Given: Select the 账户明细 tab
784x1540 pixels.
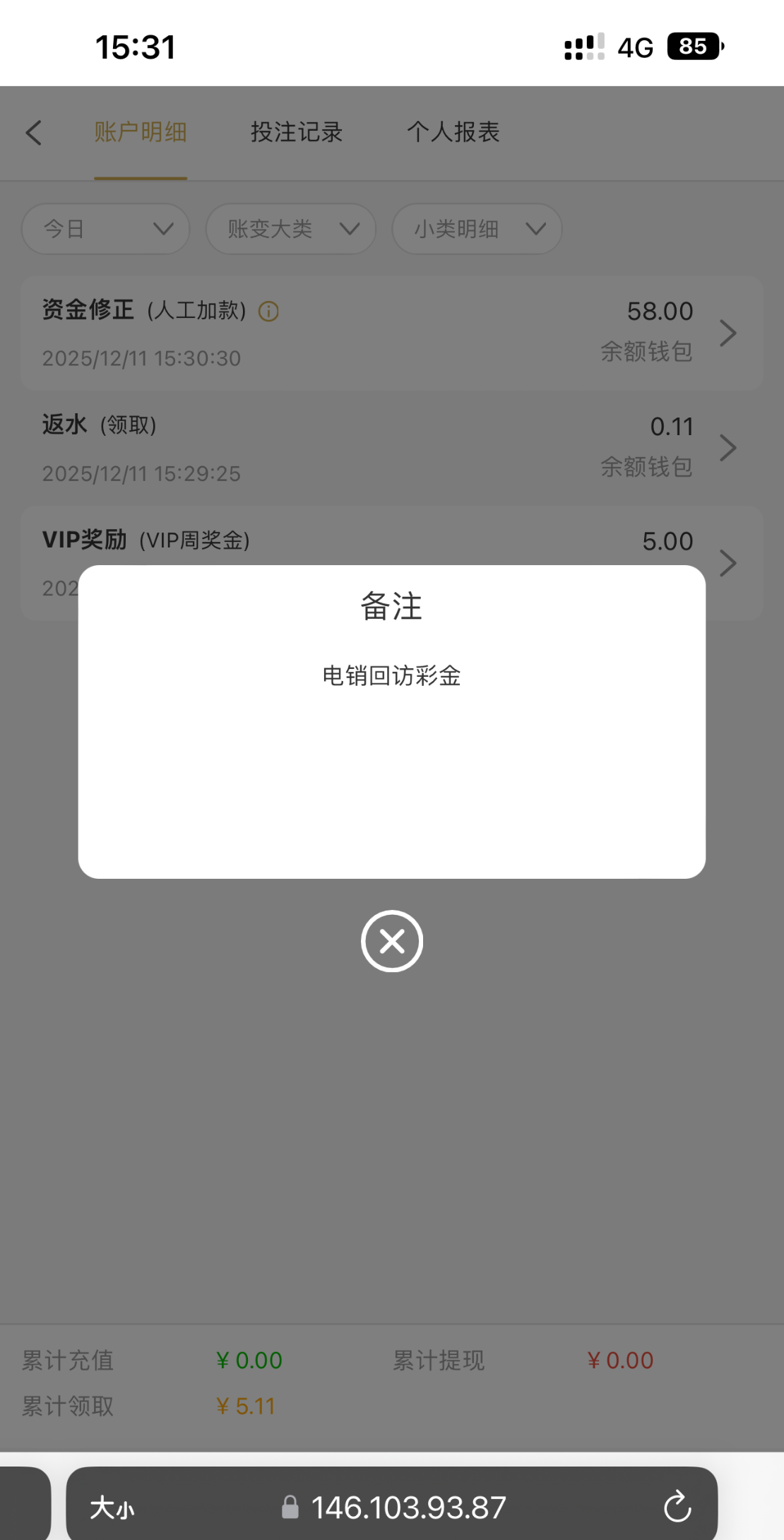Looking at the screenshot, I should pyautogui.click(x=141, y=132).
